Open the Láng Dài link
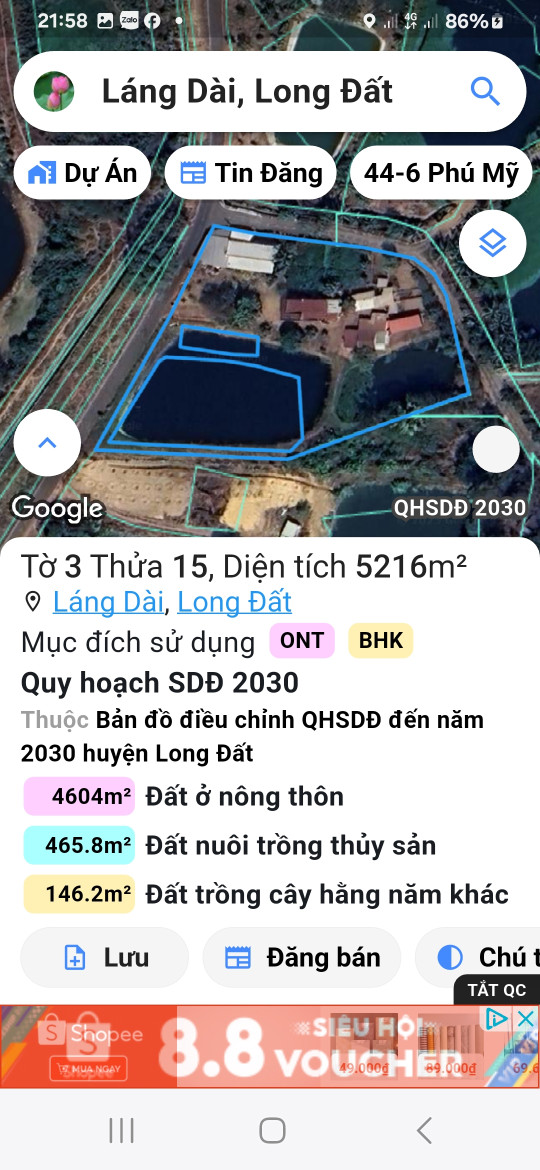 pos(107,601)
